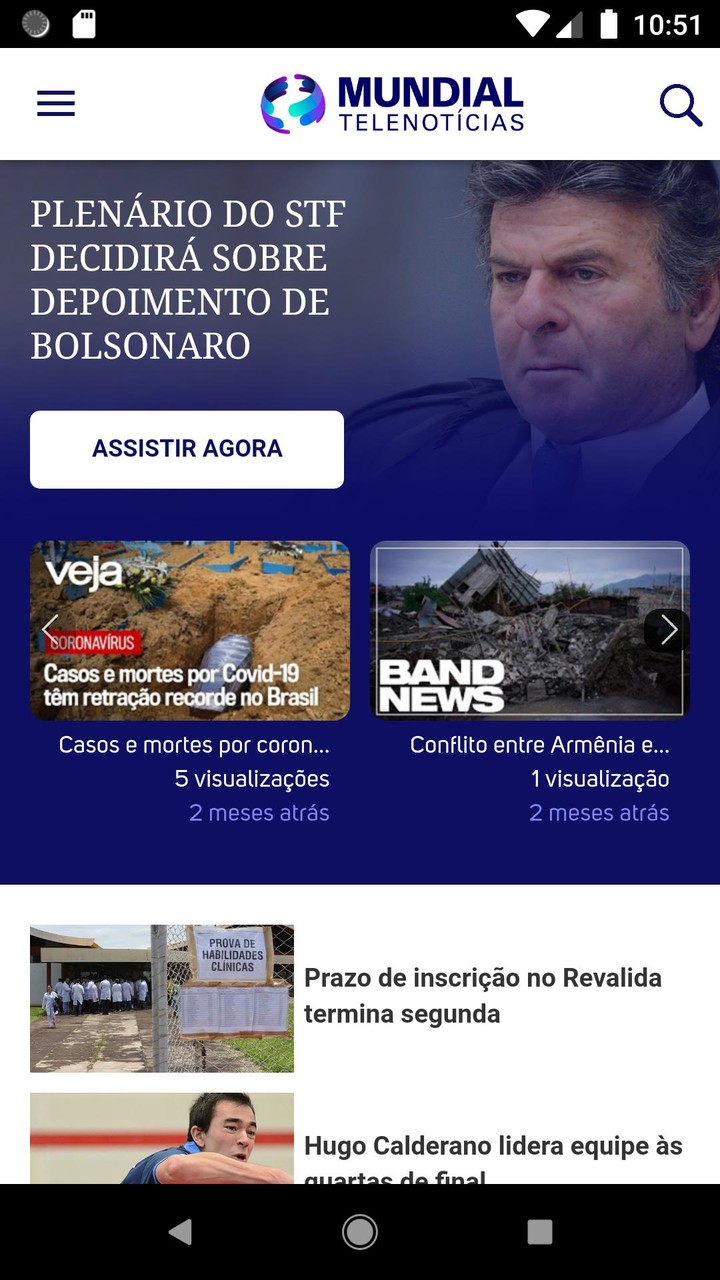Open article about Prazo de inscrição no Revalida
Screen dimensions: 720x1280
(x=483, y=995)
